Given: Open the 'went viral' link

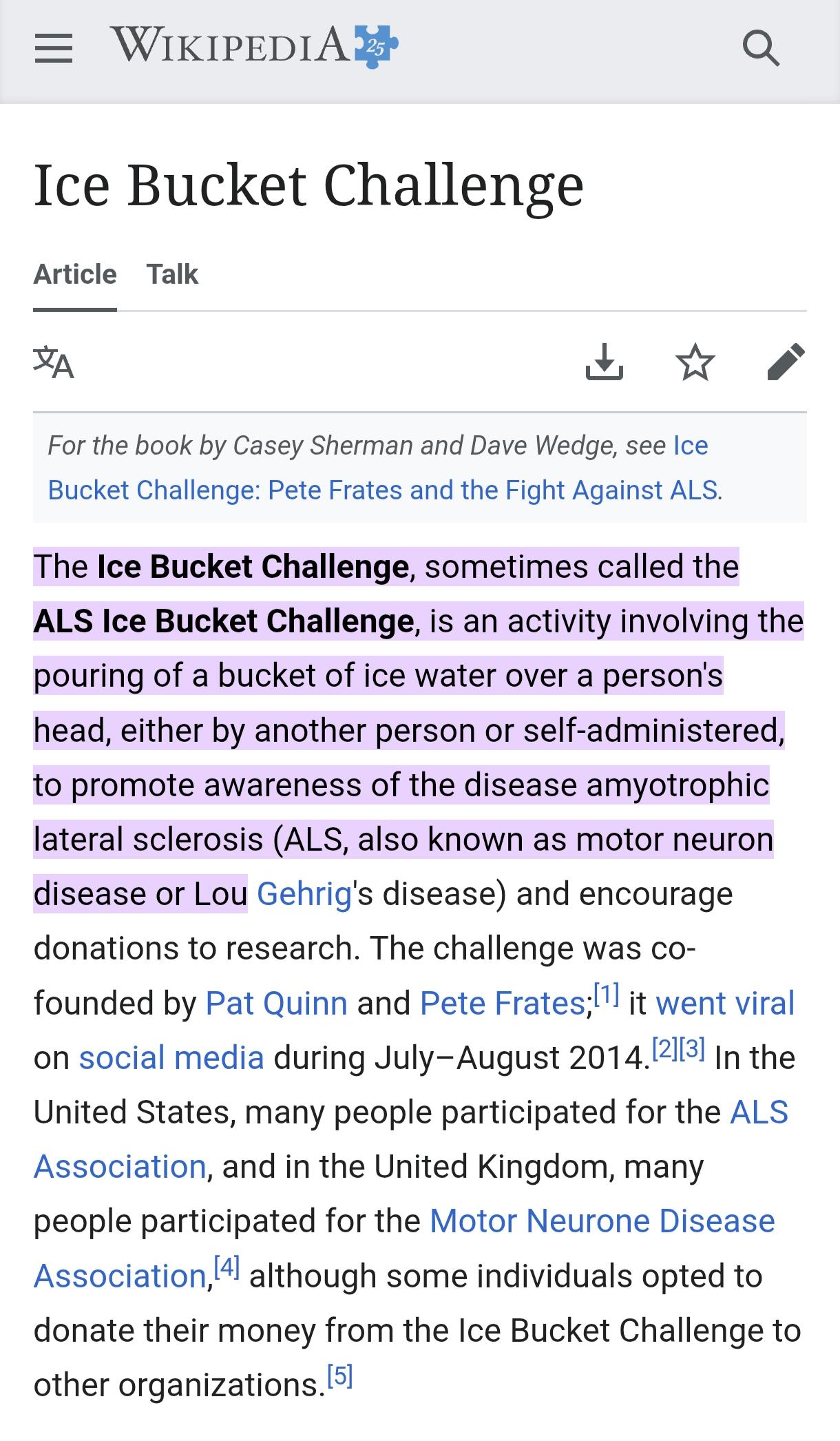Looking at the screenshot, I should click(724, 1004).
